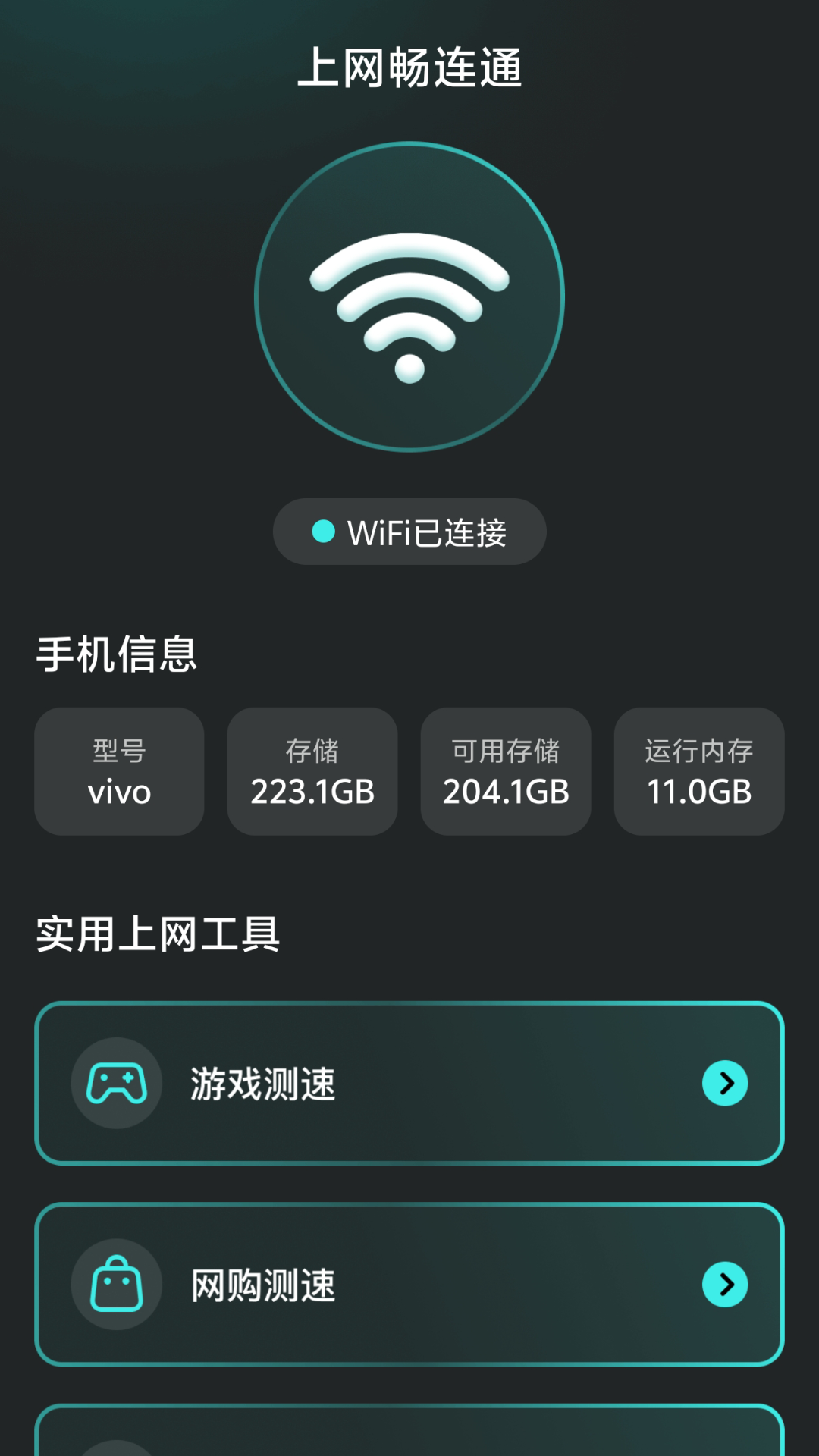819x1456 pixels.
Task: Select the 存储 223.1GB card
Action: [312, 772]
